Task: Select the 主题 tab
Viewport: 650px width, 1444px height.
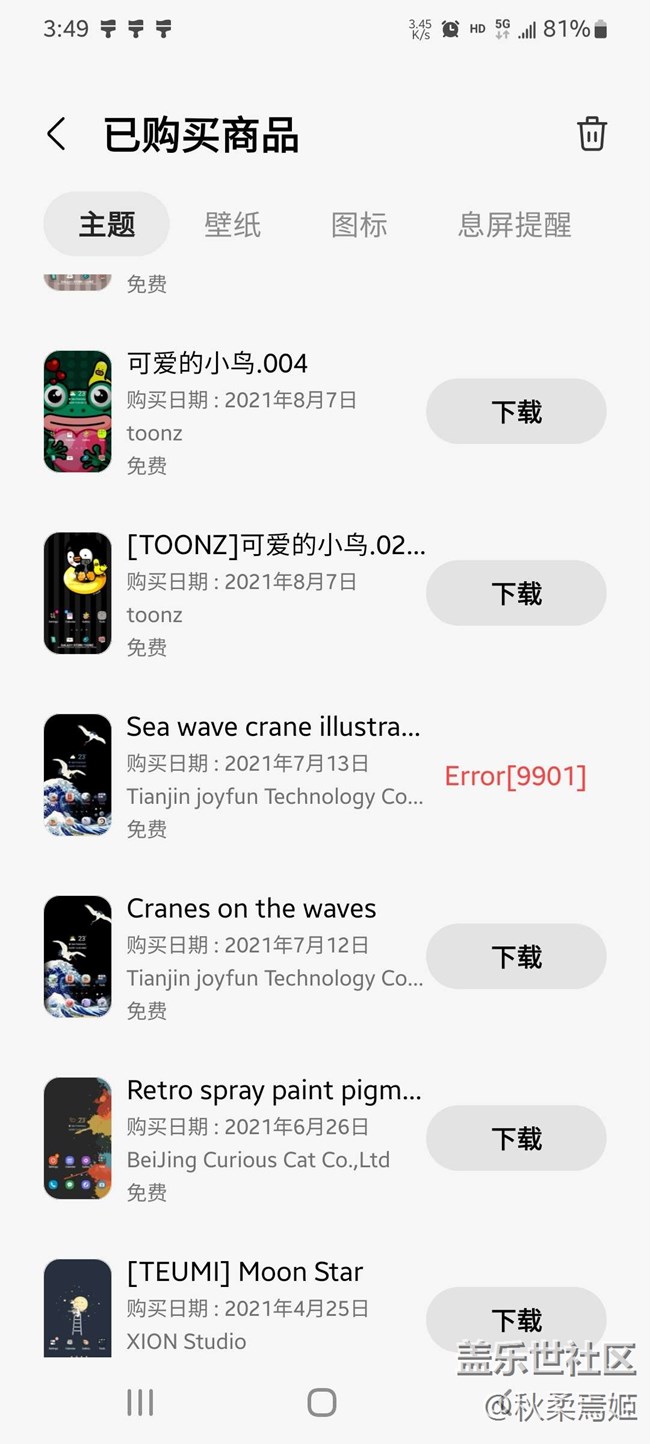Action: [107, 225]
